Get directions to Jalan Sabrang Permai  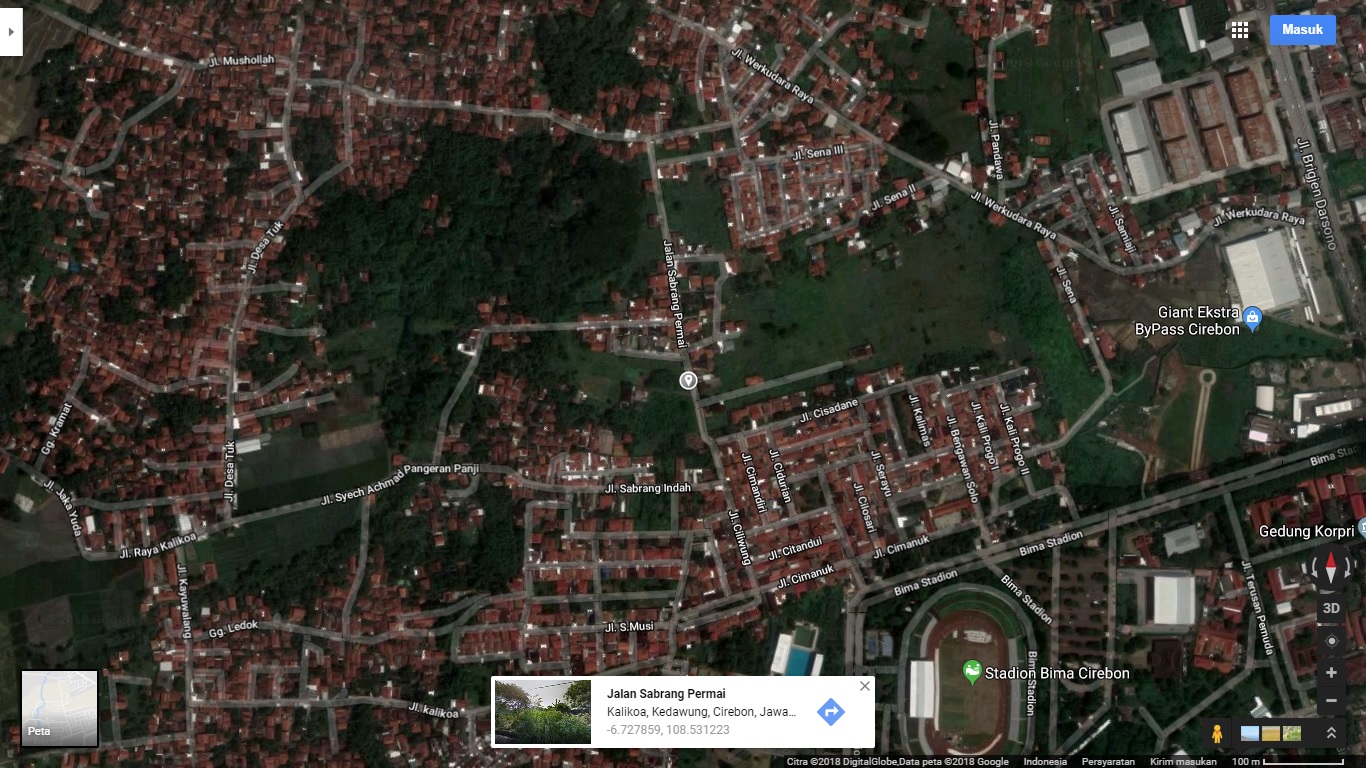click(831, 712)
